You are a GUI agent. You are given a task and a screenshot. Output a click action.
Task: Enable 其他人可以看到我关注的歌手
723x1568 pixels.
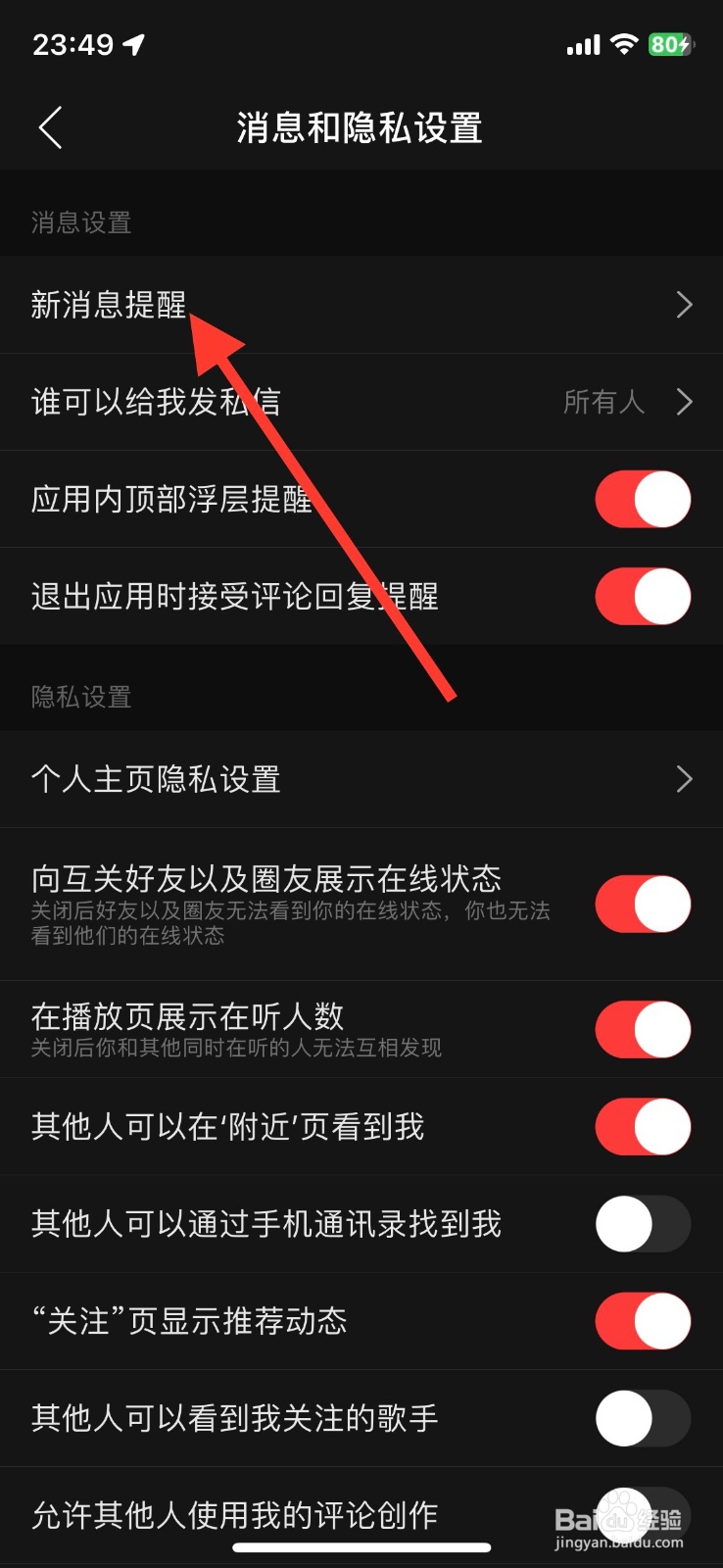[643, 1417]
